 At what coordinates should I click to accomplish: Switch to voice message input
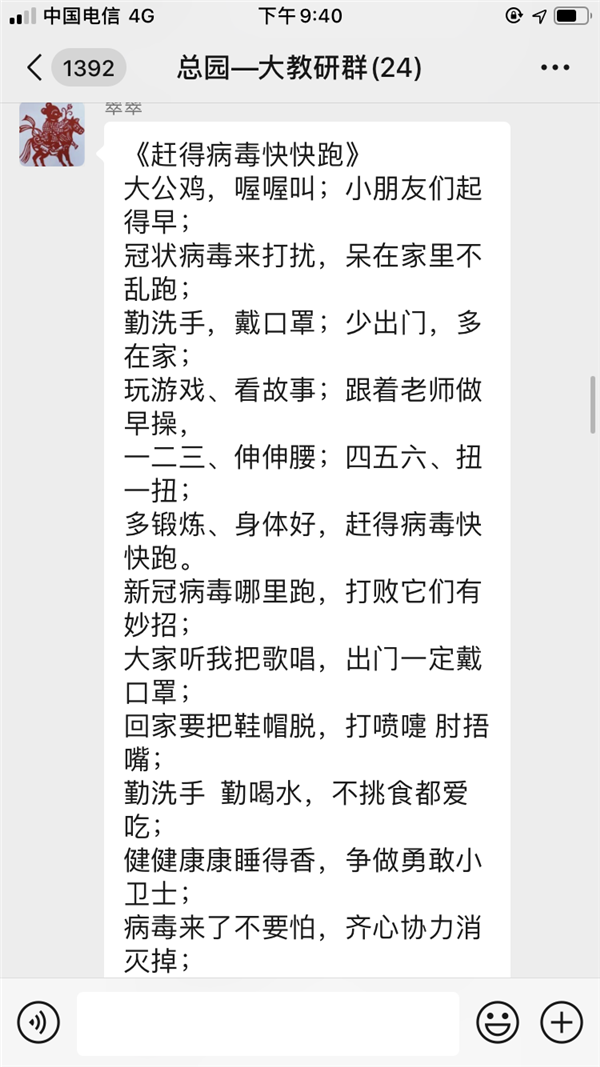click(x=38, y=1022)
